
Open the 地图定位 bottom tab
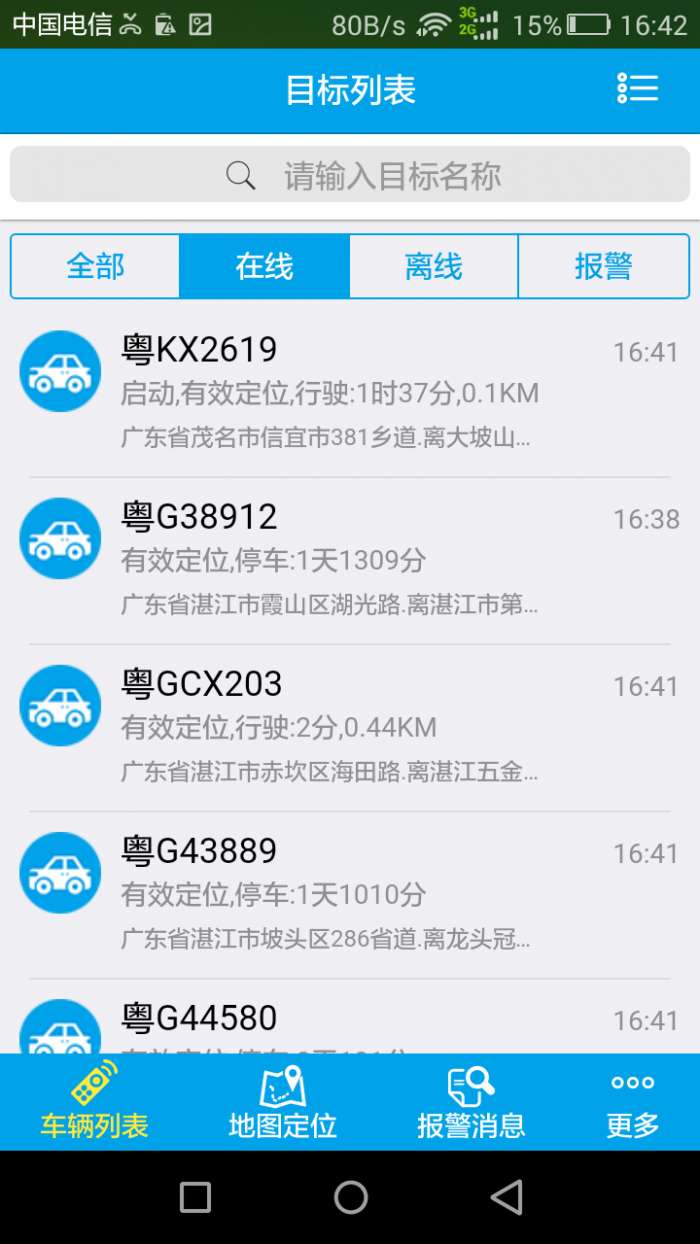pyautogui.click(x=282, y=1102)
